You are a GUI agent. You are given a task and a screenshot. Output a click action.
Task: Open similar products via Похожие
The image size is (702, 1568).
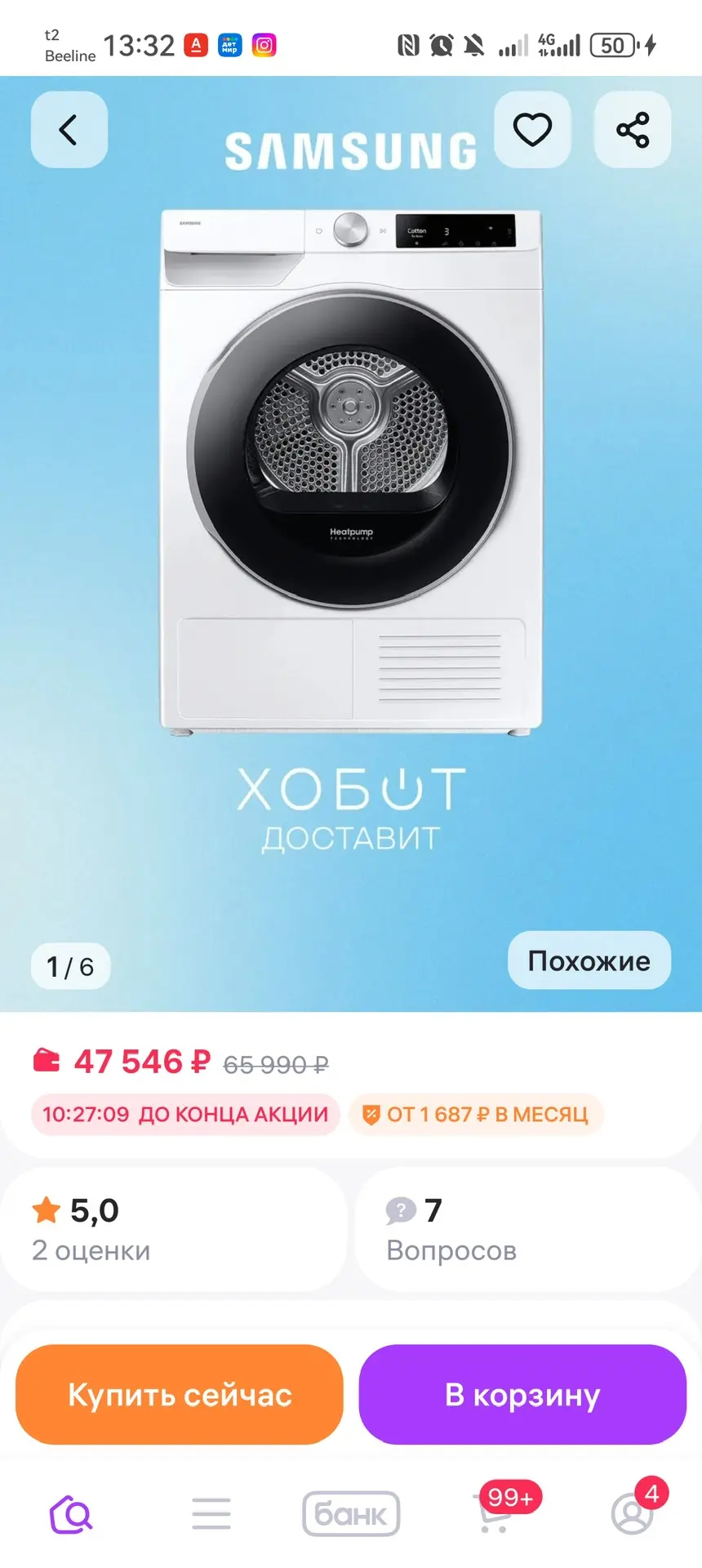(589, 960)
